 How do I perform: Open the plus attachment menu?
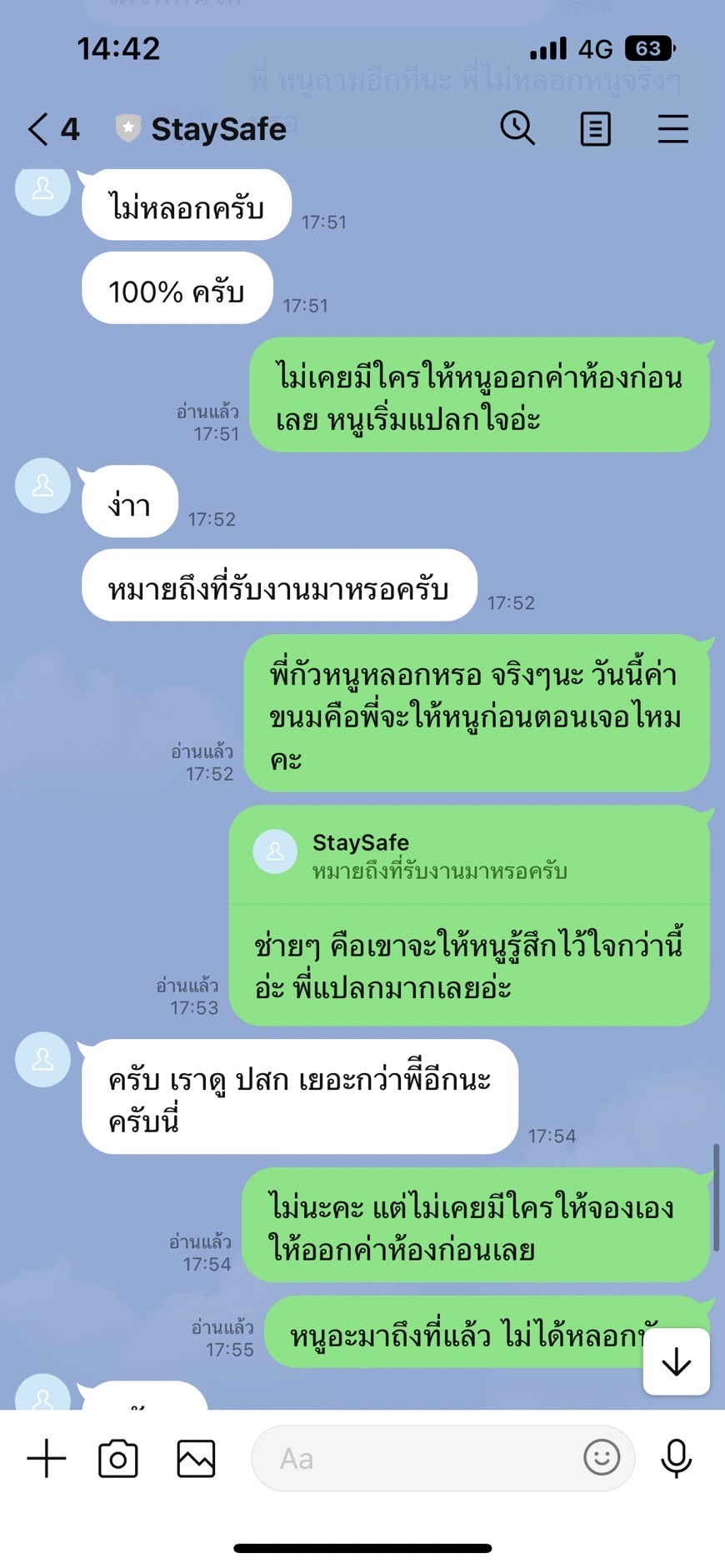pos(47,1458)
